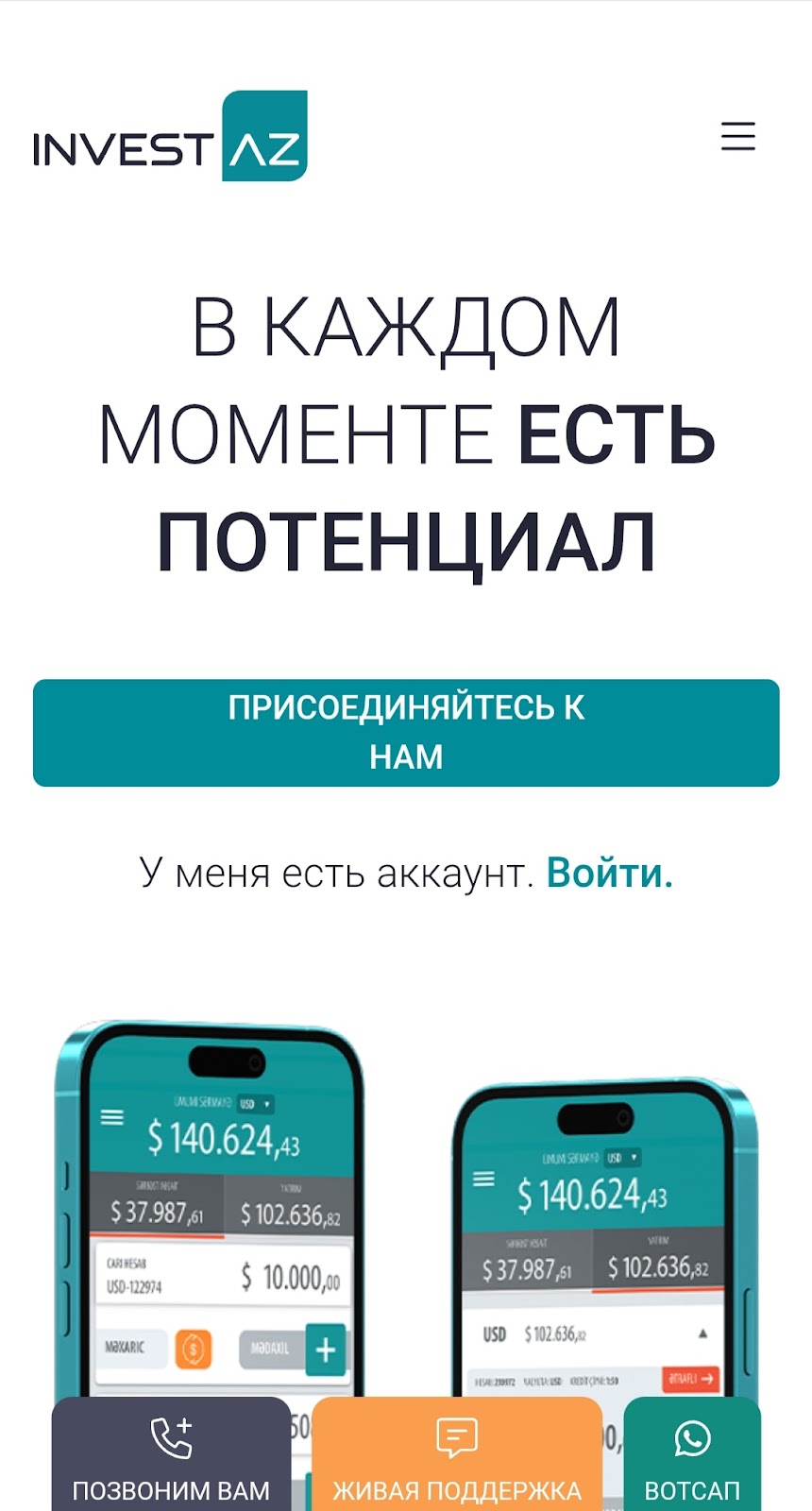Open the hamburger menu

737,136
